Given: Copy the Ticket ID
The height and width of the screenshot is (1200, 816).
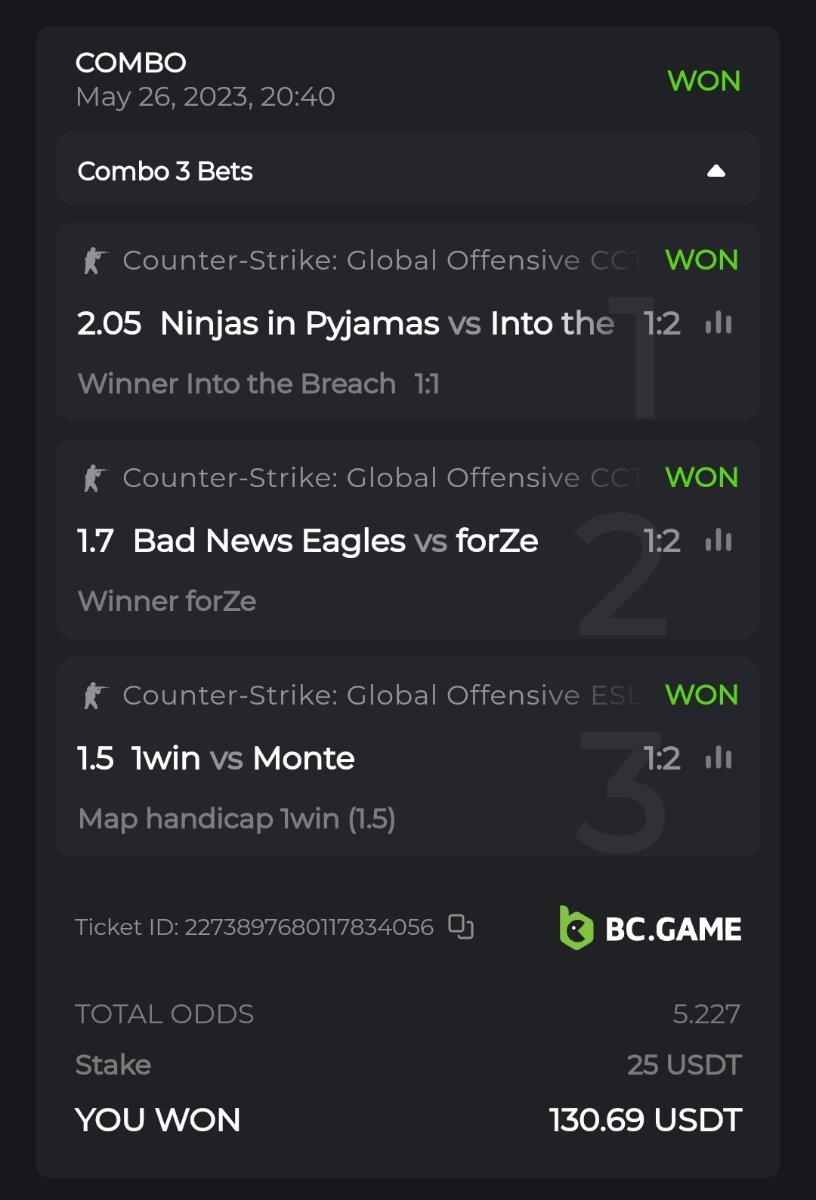Looking at the screenshot, I should coord(460,927).
